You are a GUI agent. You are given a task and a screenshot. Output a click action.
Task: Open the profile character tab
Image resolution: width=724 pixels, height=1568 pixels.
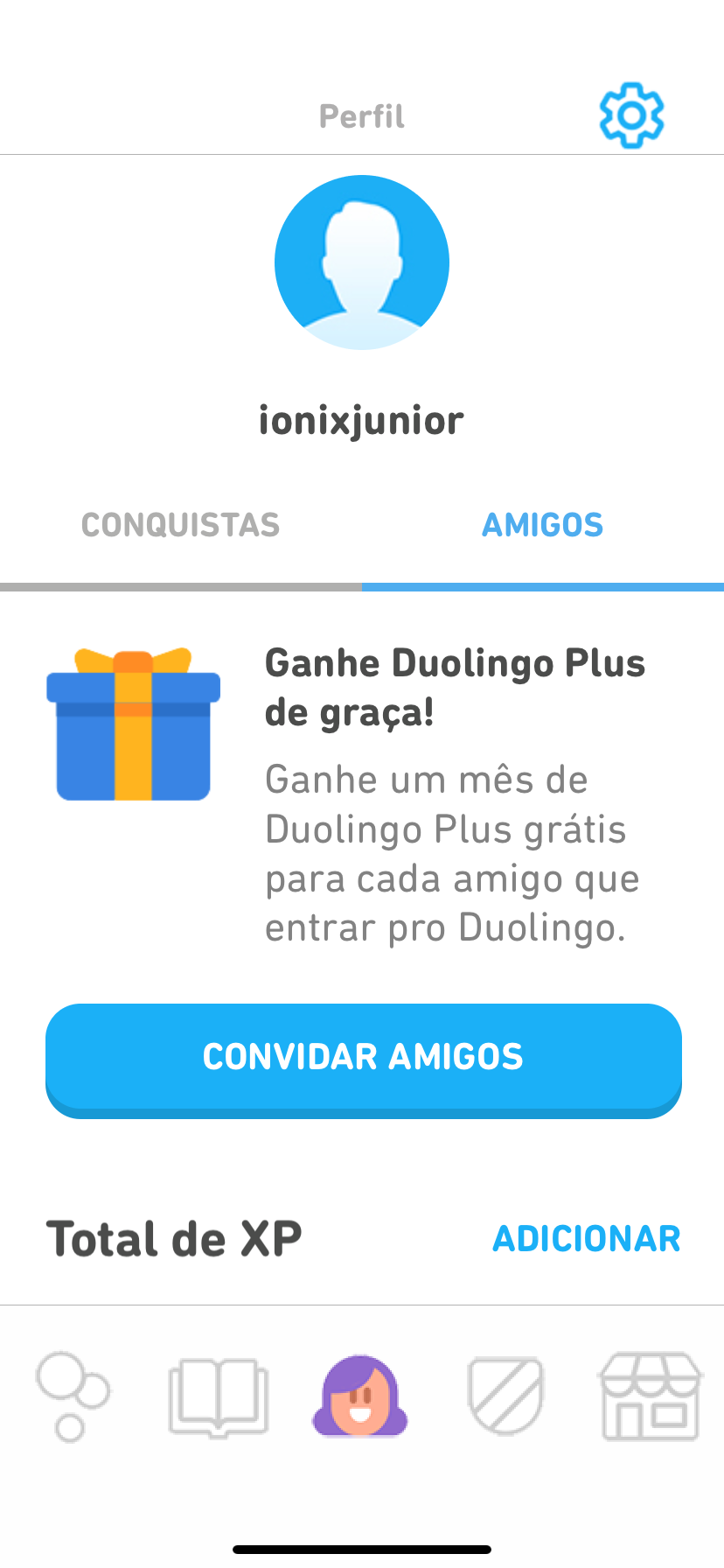[360, 1396]
